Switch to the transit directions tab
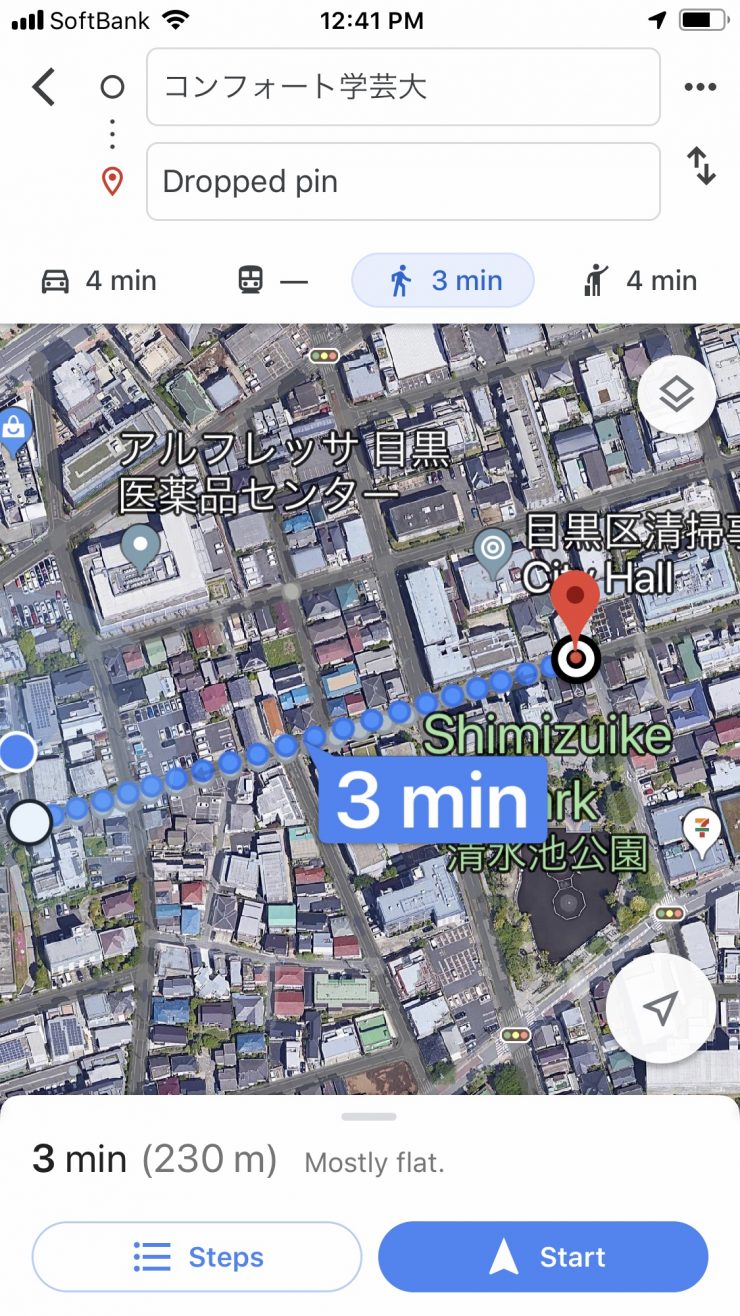The width and height of the screenshot is (740, 1316). click(272, 281)
